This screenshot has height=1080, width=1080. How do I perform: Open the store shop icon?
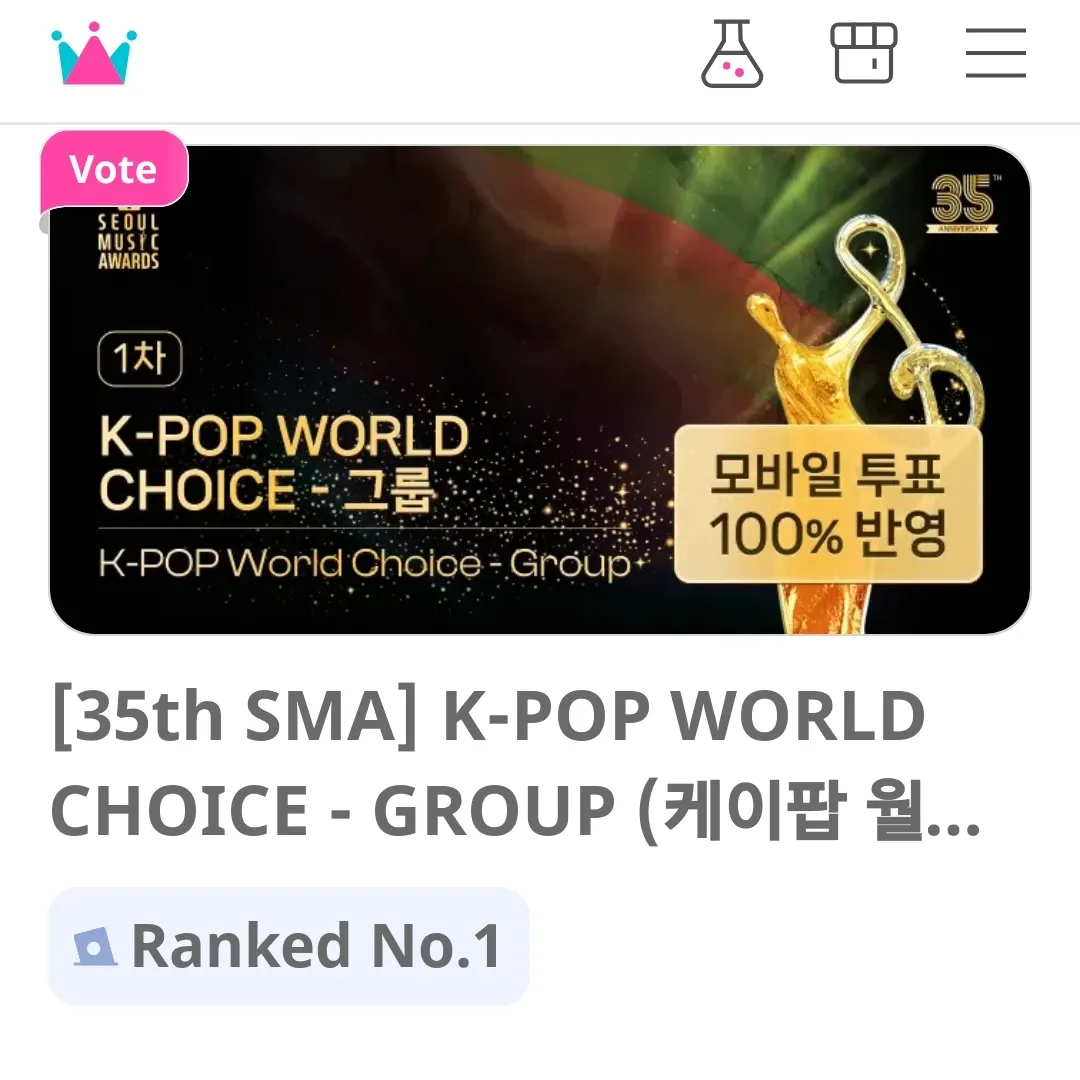(864, 54)
